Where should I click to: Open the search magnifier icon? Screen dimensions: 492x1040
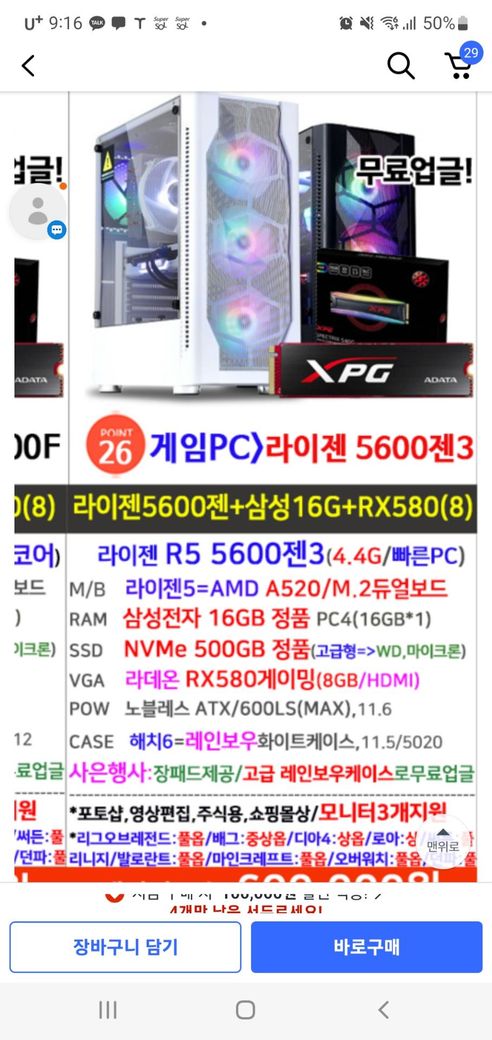point(400,66)
